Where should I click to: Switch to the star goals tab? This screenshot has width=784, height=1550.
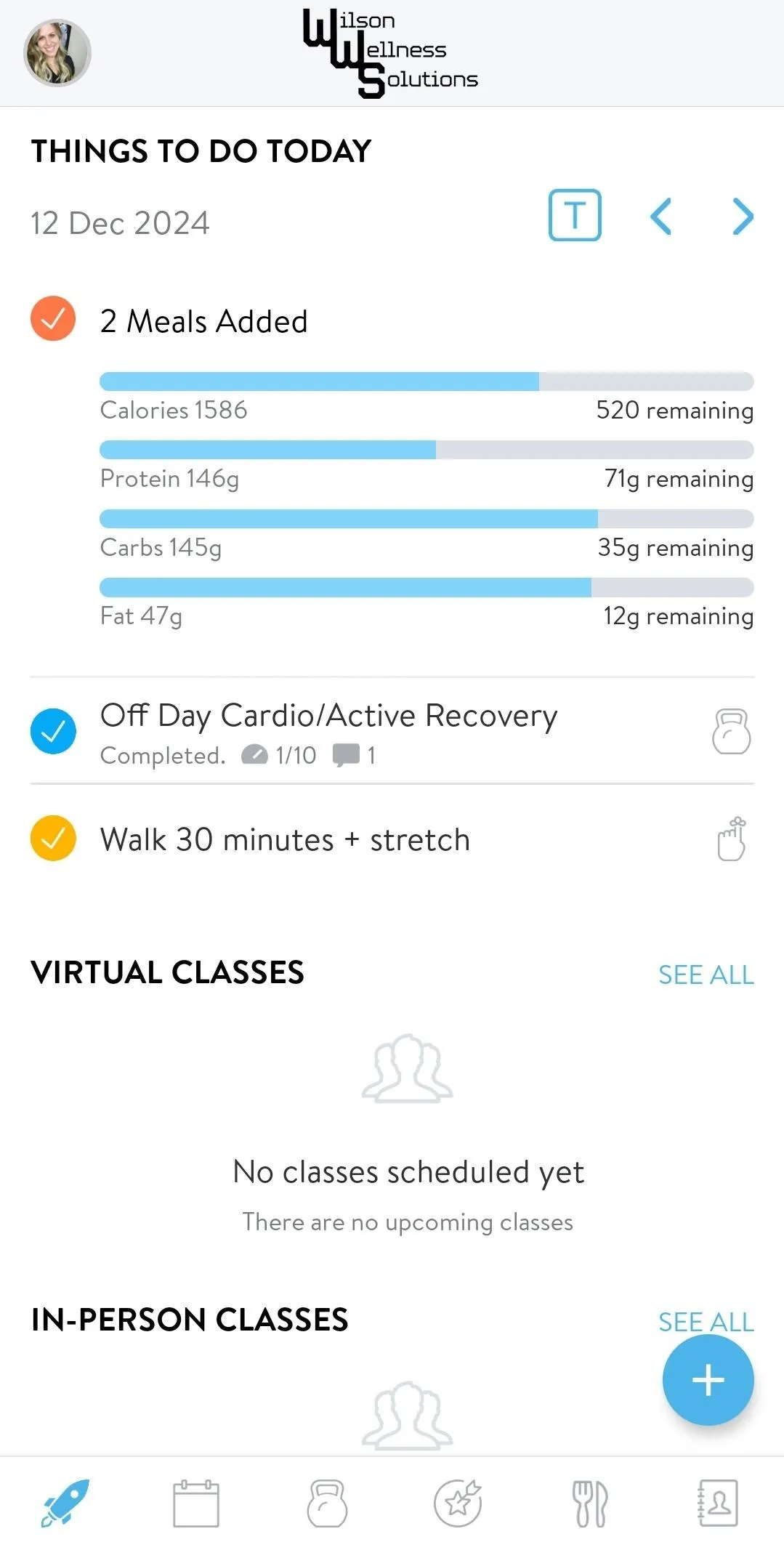[x=458, y=1503]
